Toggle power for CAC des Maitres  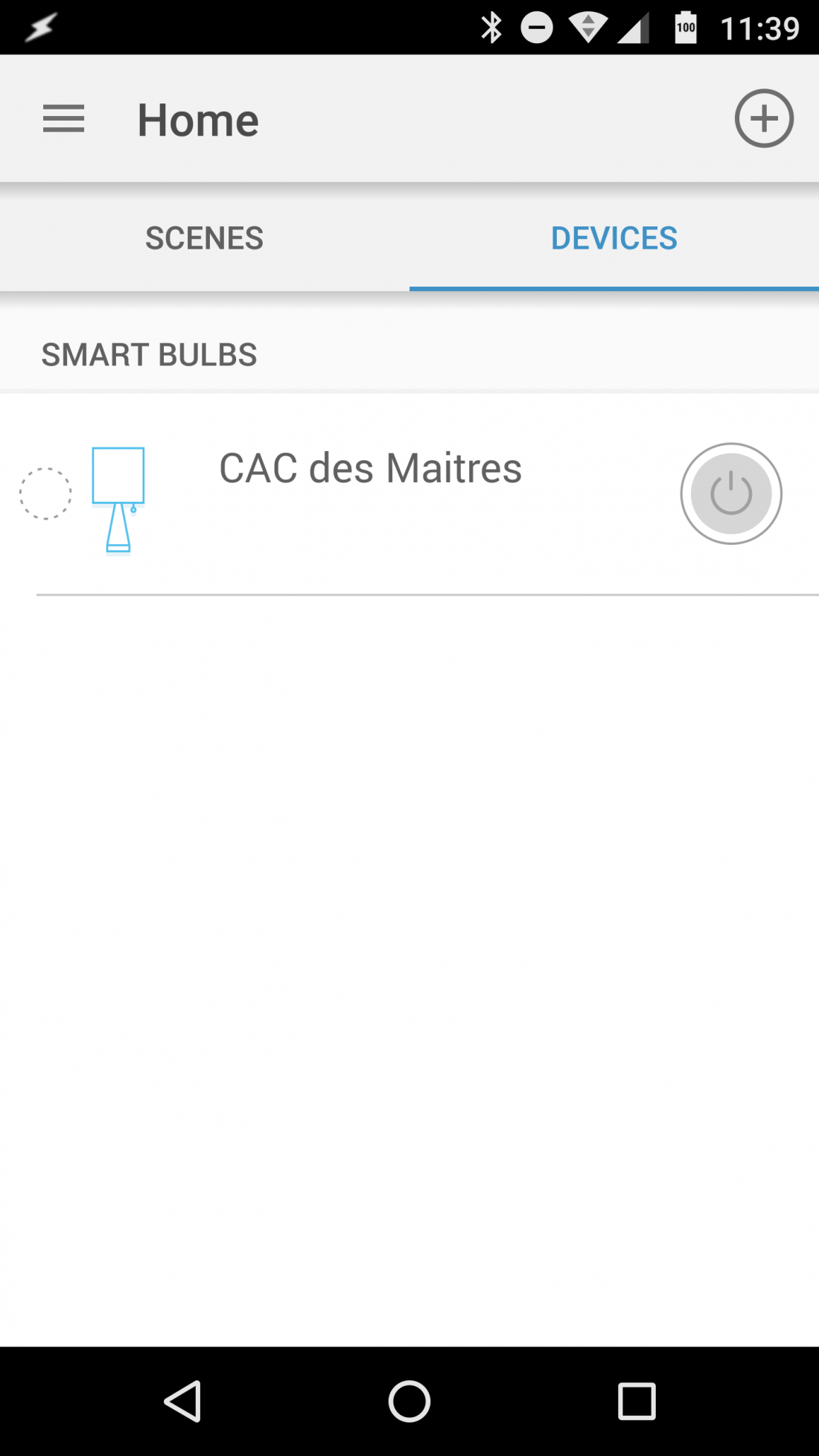tap(730, 494)
